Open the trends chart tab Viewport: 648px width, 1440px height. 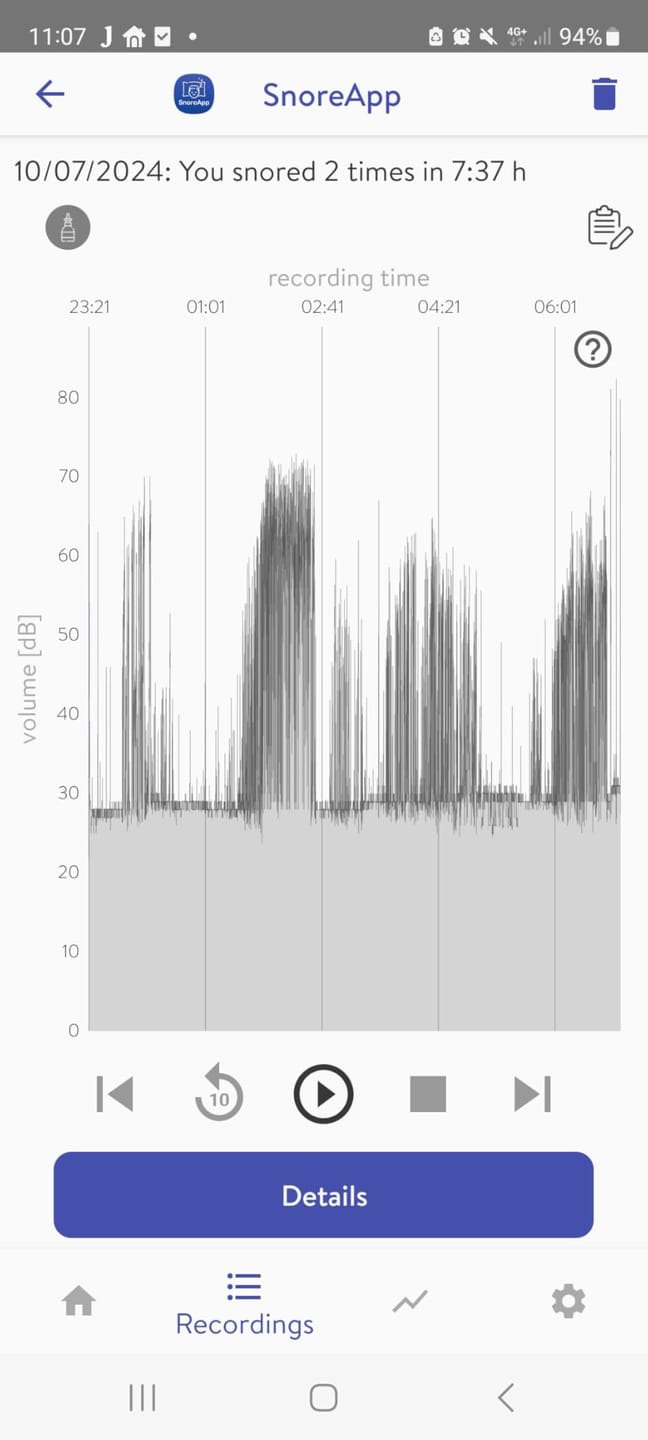click(410, 1301)
